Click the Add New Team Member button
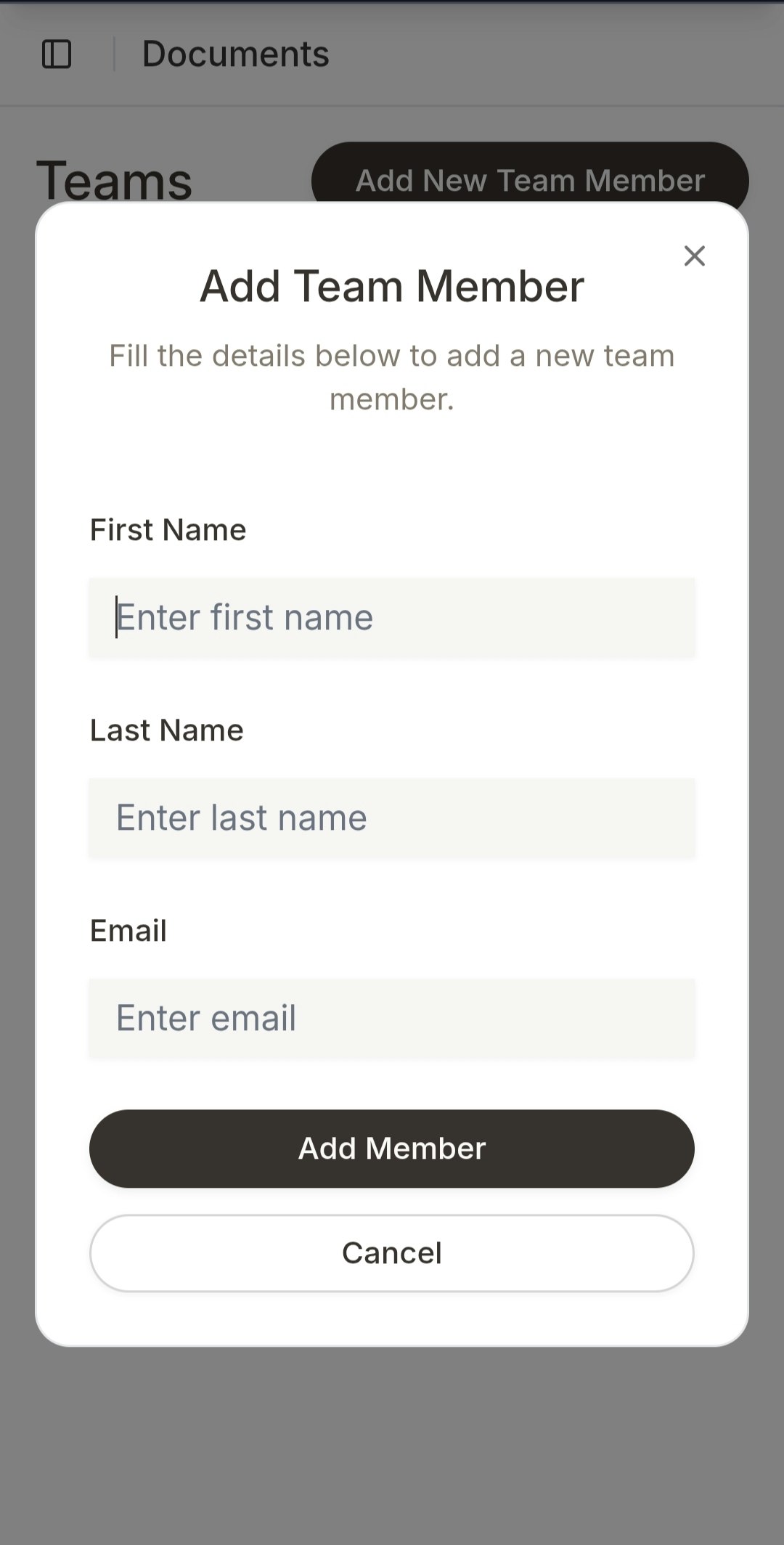The height and width of the screenshot is (1545, 784). 530,180
